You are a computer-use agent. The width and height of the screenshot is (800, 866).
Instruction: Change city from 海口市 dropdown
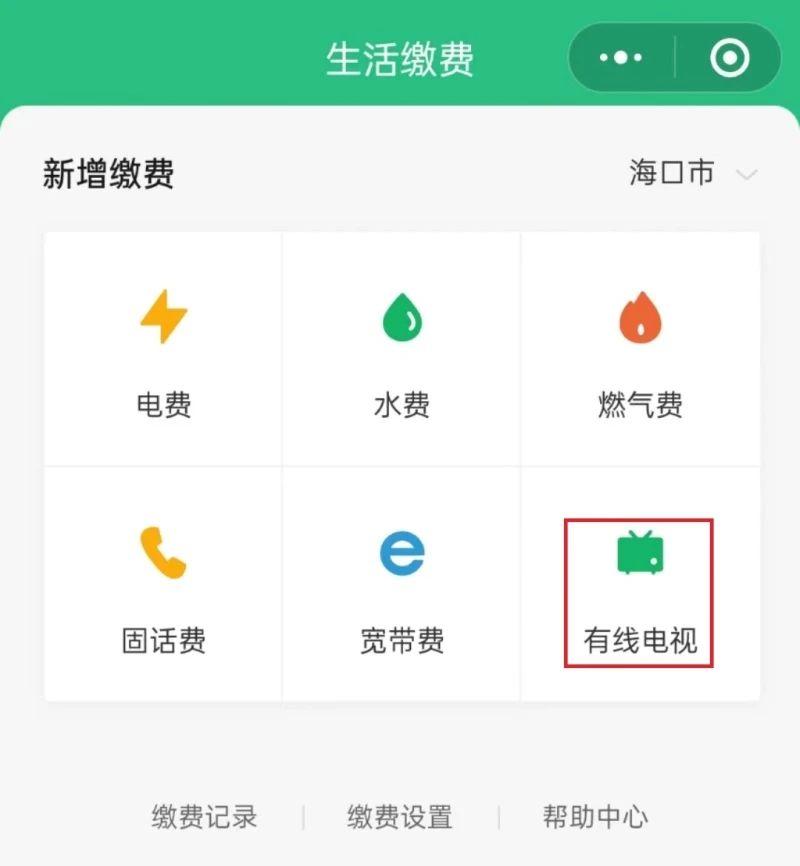[692, 173]
